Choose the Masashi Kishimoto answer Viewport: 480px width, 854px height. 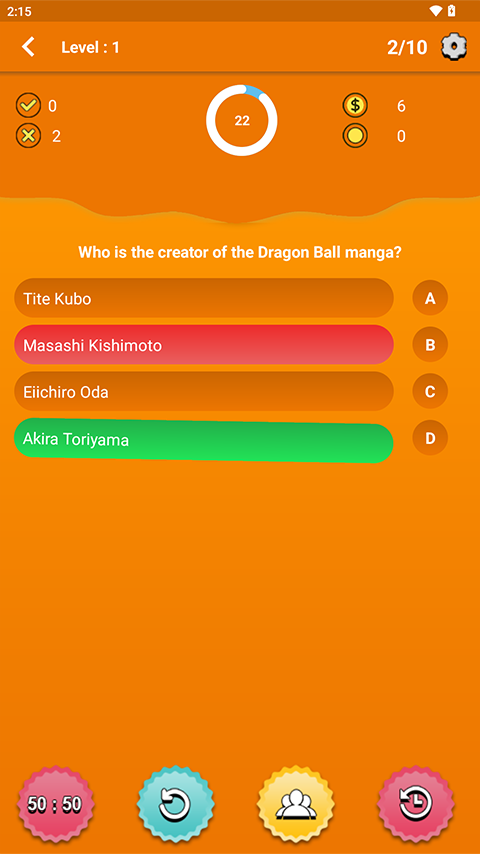(204, 345)
